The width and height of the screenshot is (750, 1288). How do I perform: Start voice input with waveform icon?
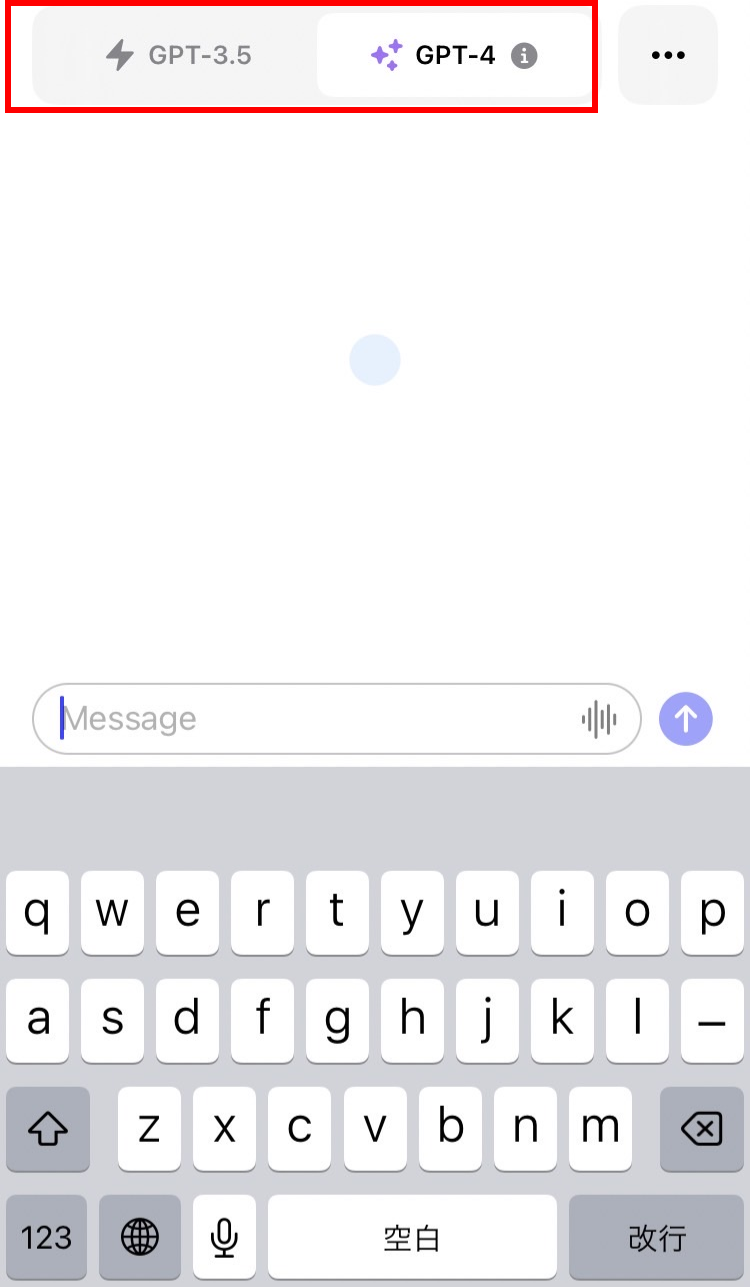(x=599, y=719)
